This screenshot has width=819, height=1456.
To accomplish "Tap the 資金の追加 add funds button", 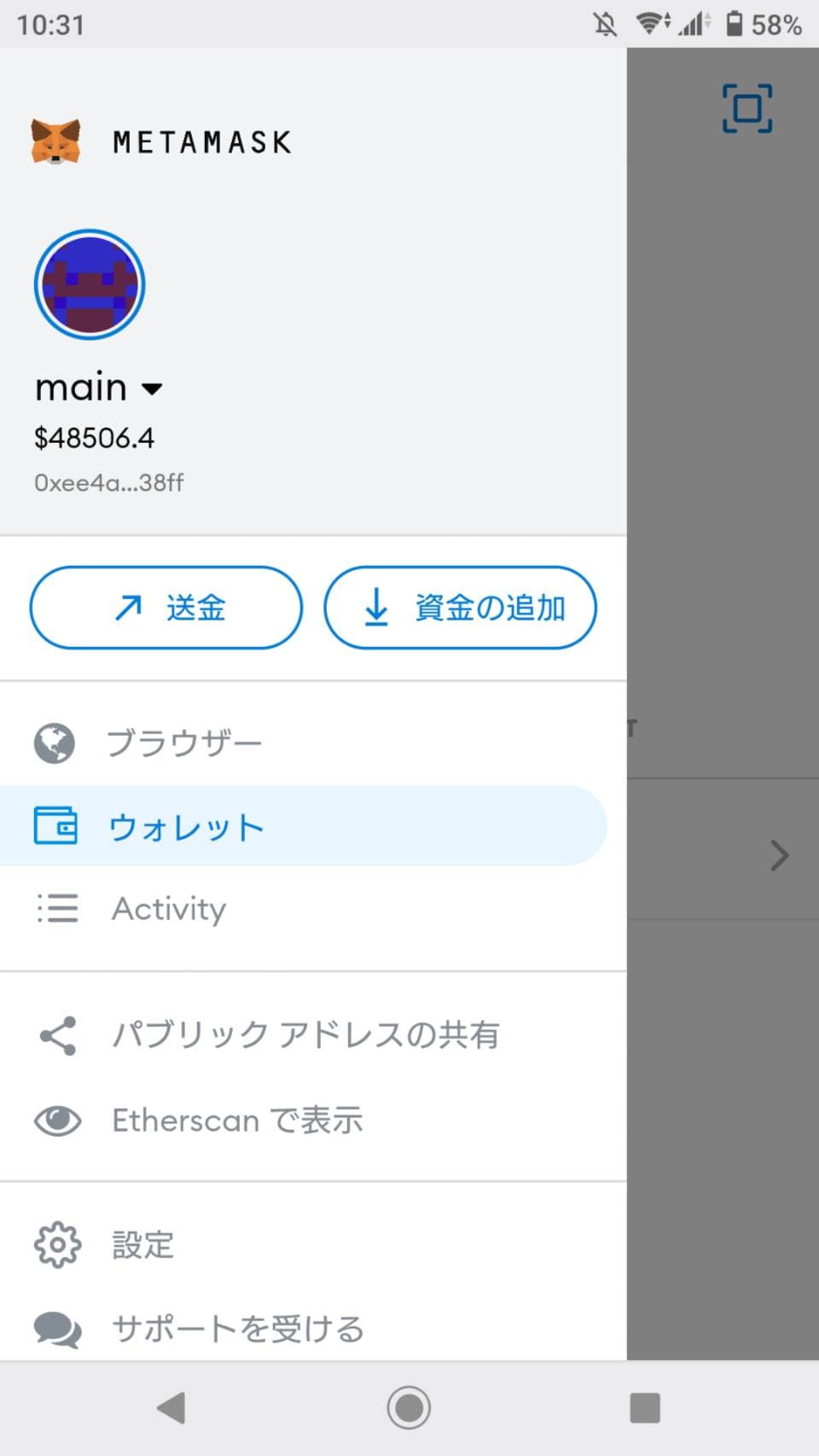I will (x=460, y=608).
